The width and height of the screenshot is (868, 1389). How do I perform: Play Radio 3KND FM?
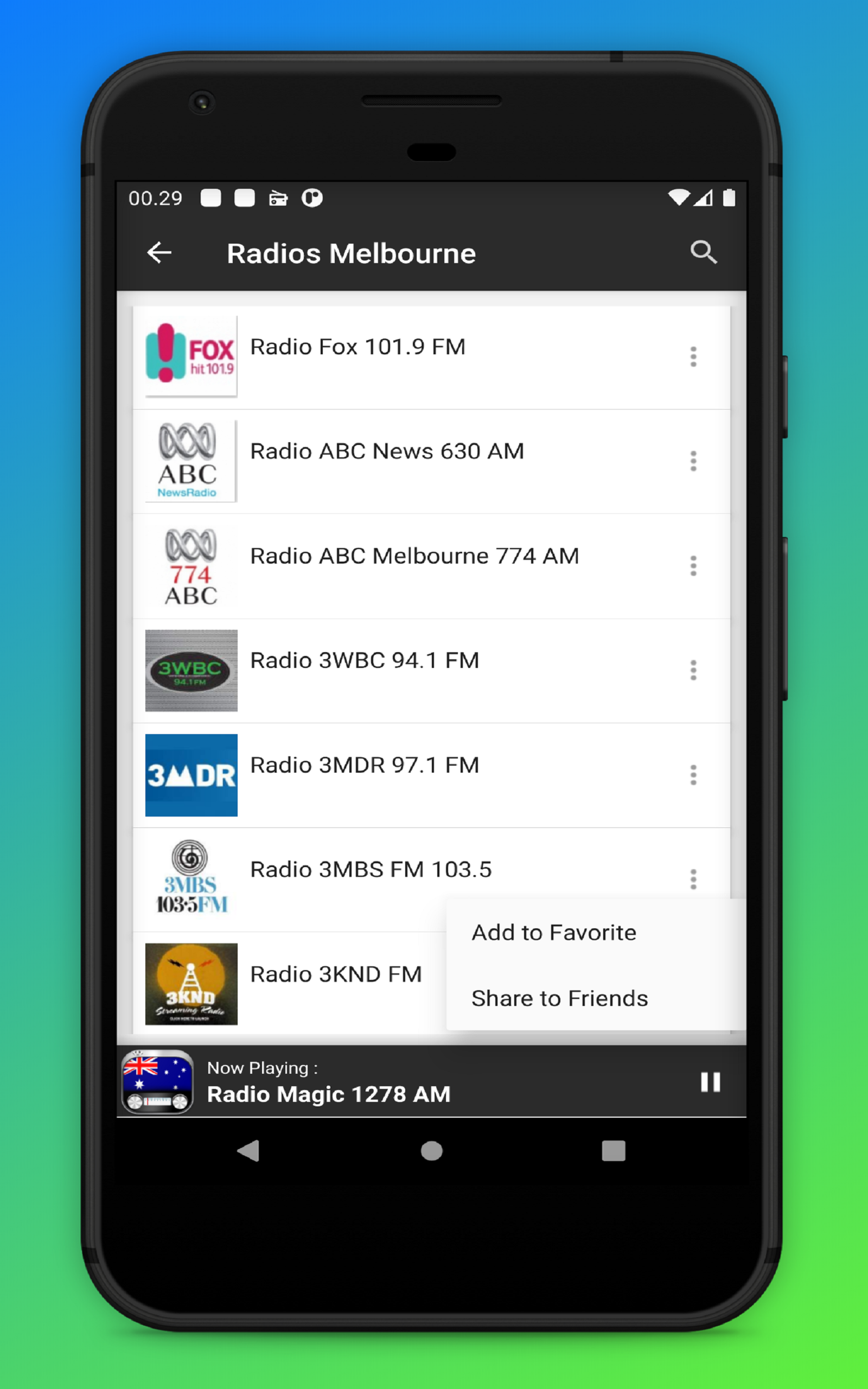tap(335, 974)
